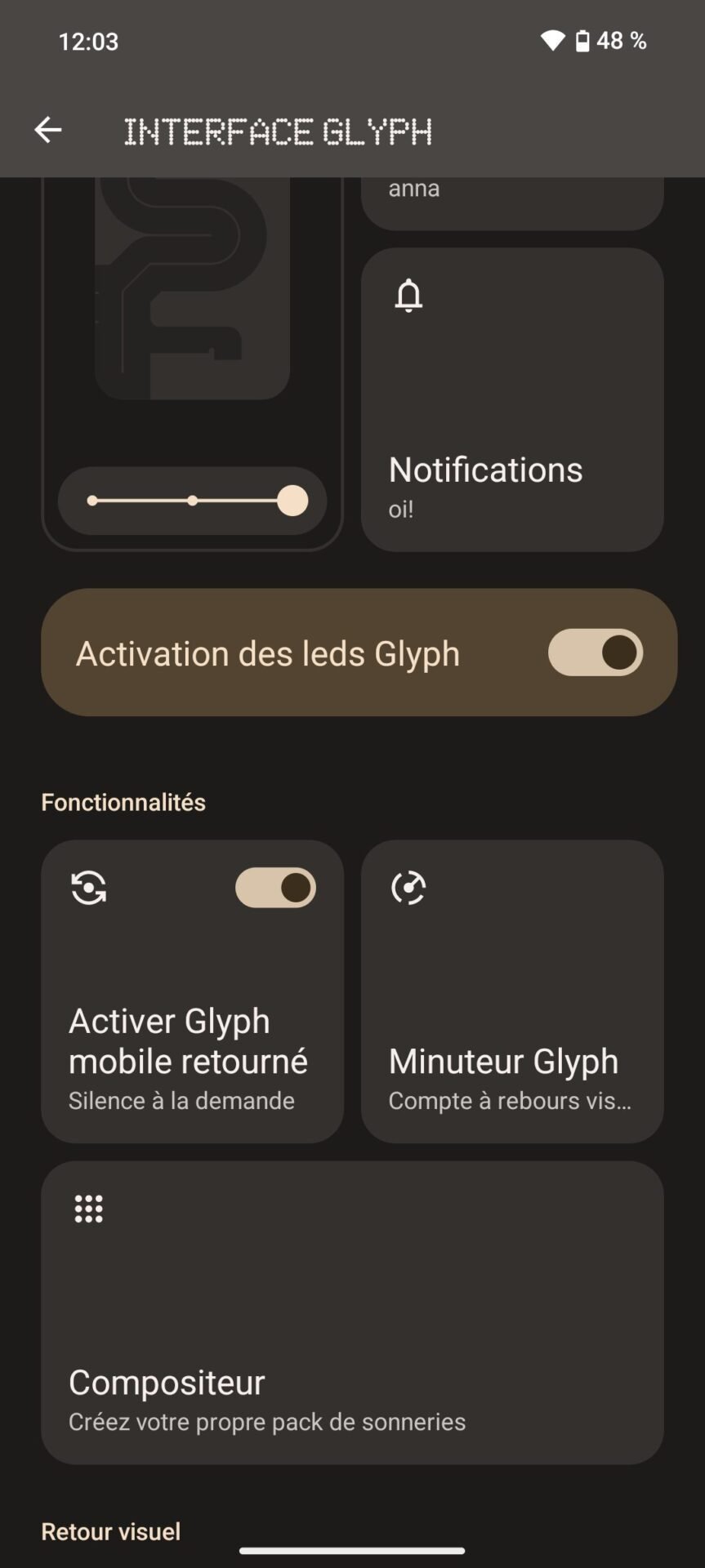The height and width of the screenshot is (1568, 705).
Task: Open the Minuteur Glyph card
Action: tap(512, 991)
